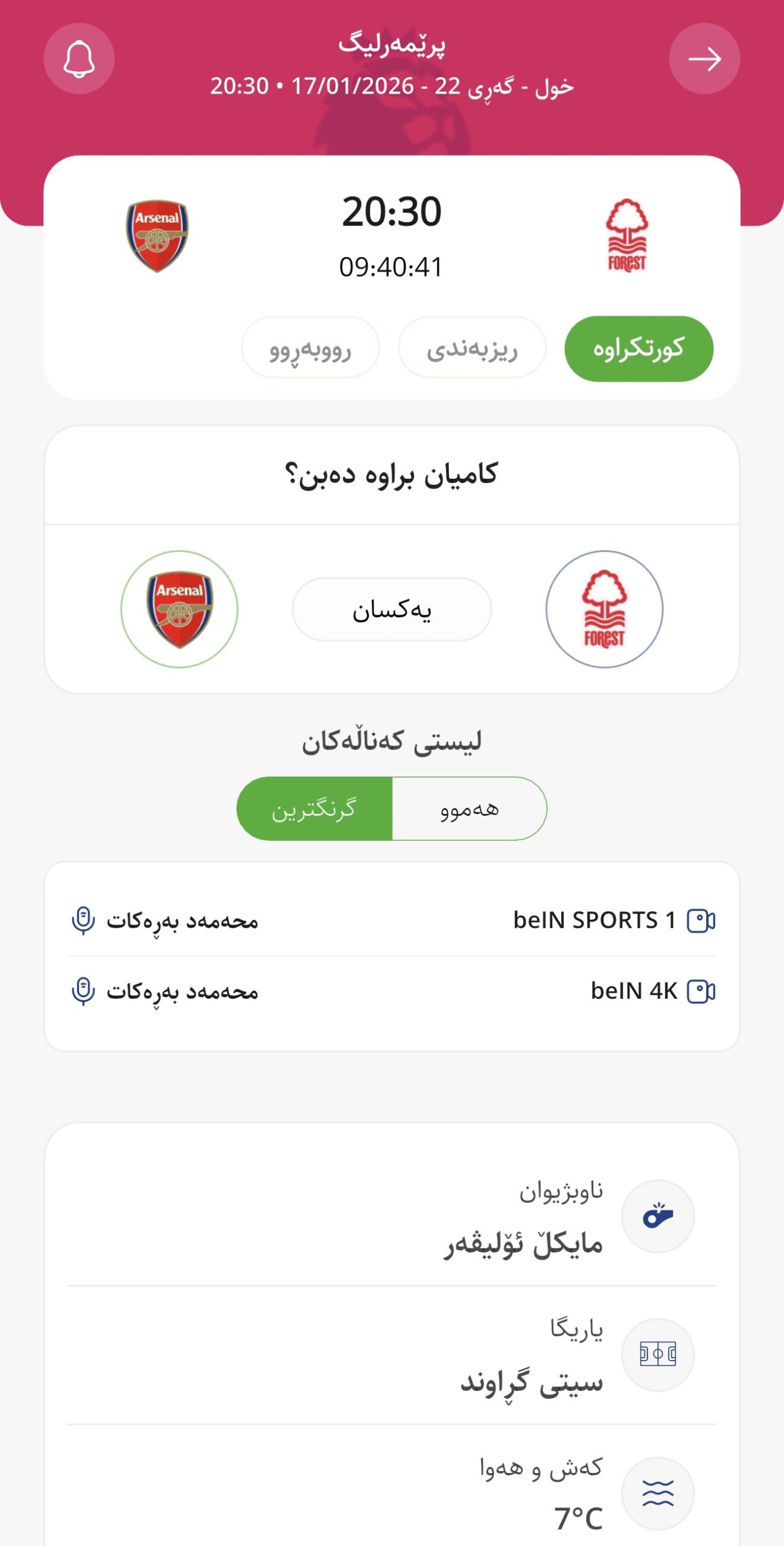
Task: Tap the back arrow in the header
Action: tap(704, 59)
